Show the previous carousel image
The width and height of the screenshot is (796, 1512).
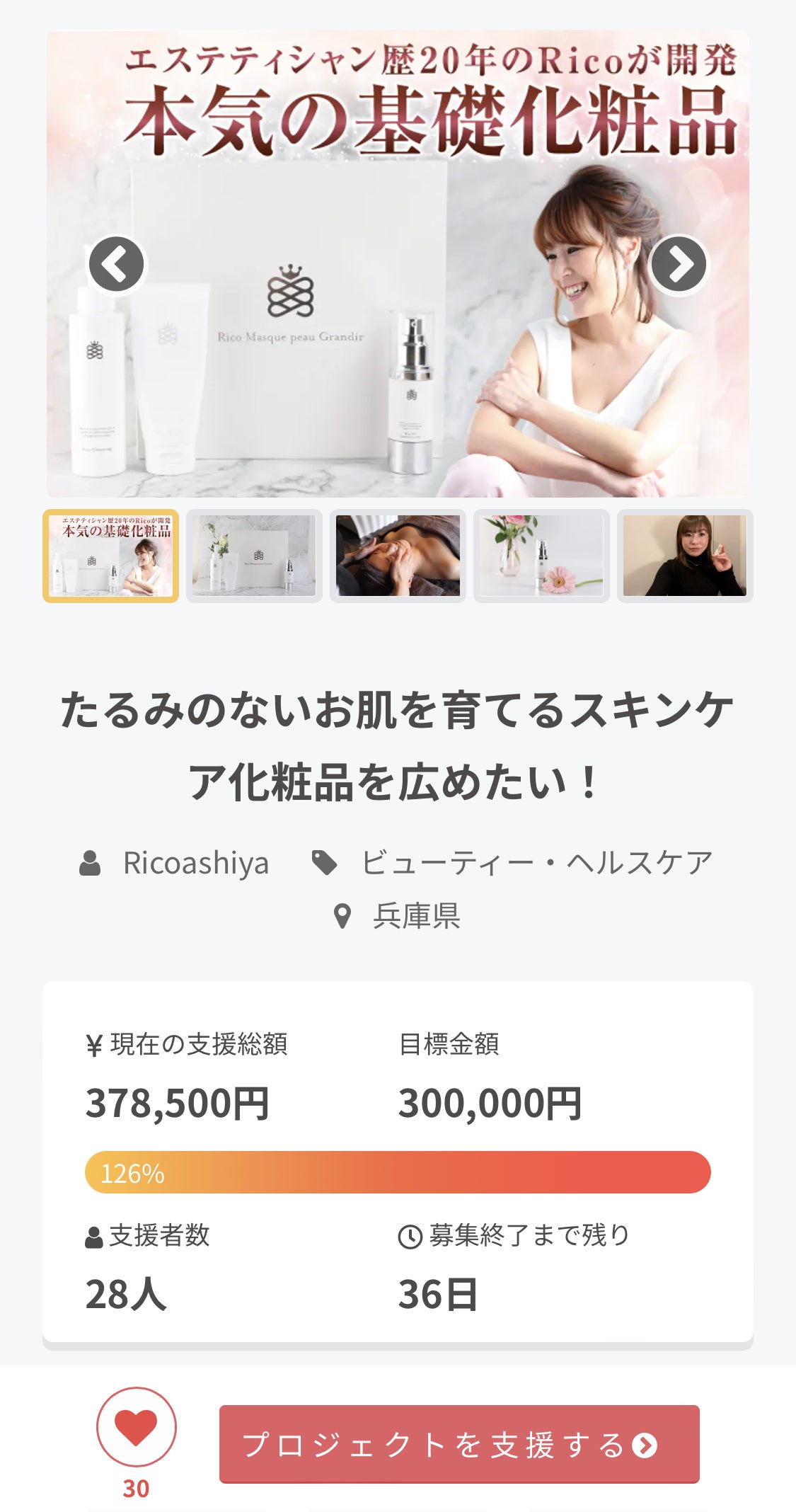pyautogui.click(x=117, y=264)
